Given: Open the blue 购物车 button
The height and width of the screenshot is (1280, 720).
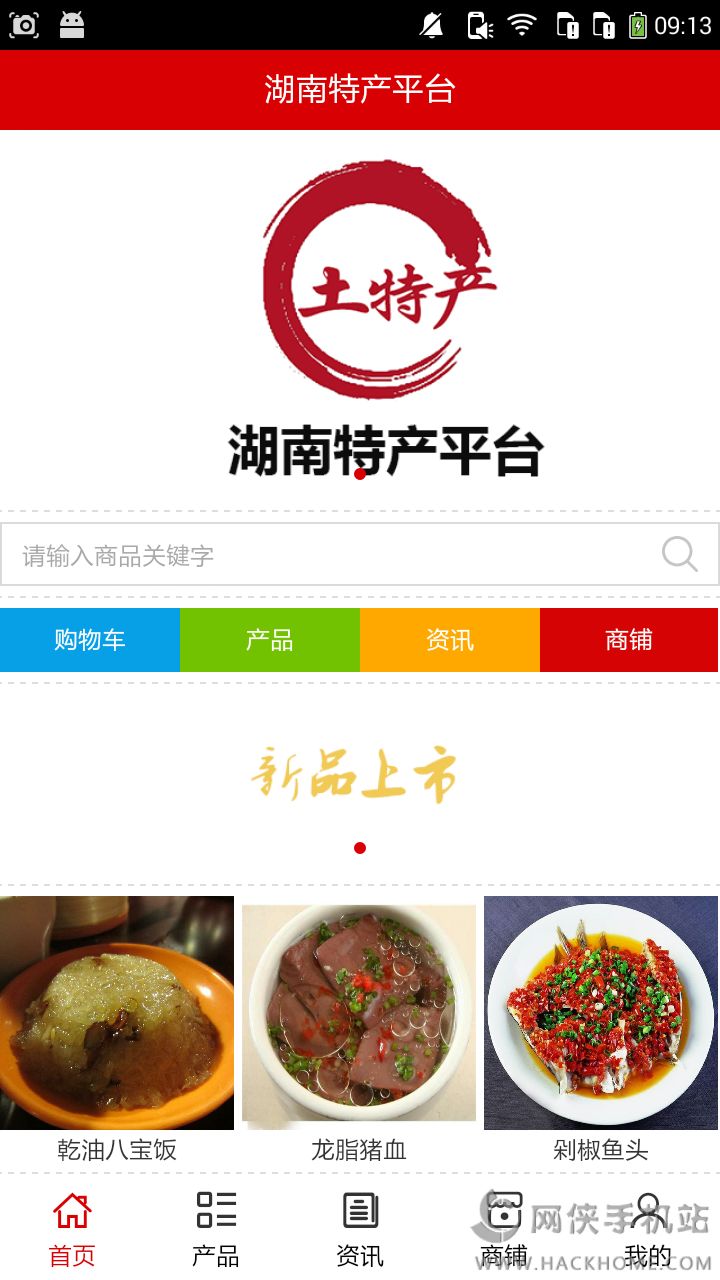Looking at the screenshot, I should (90, 640).
